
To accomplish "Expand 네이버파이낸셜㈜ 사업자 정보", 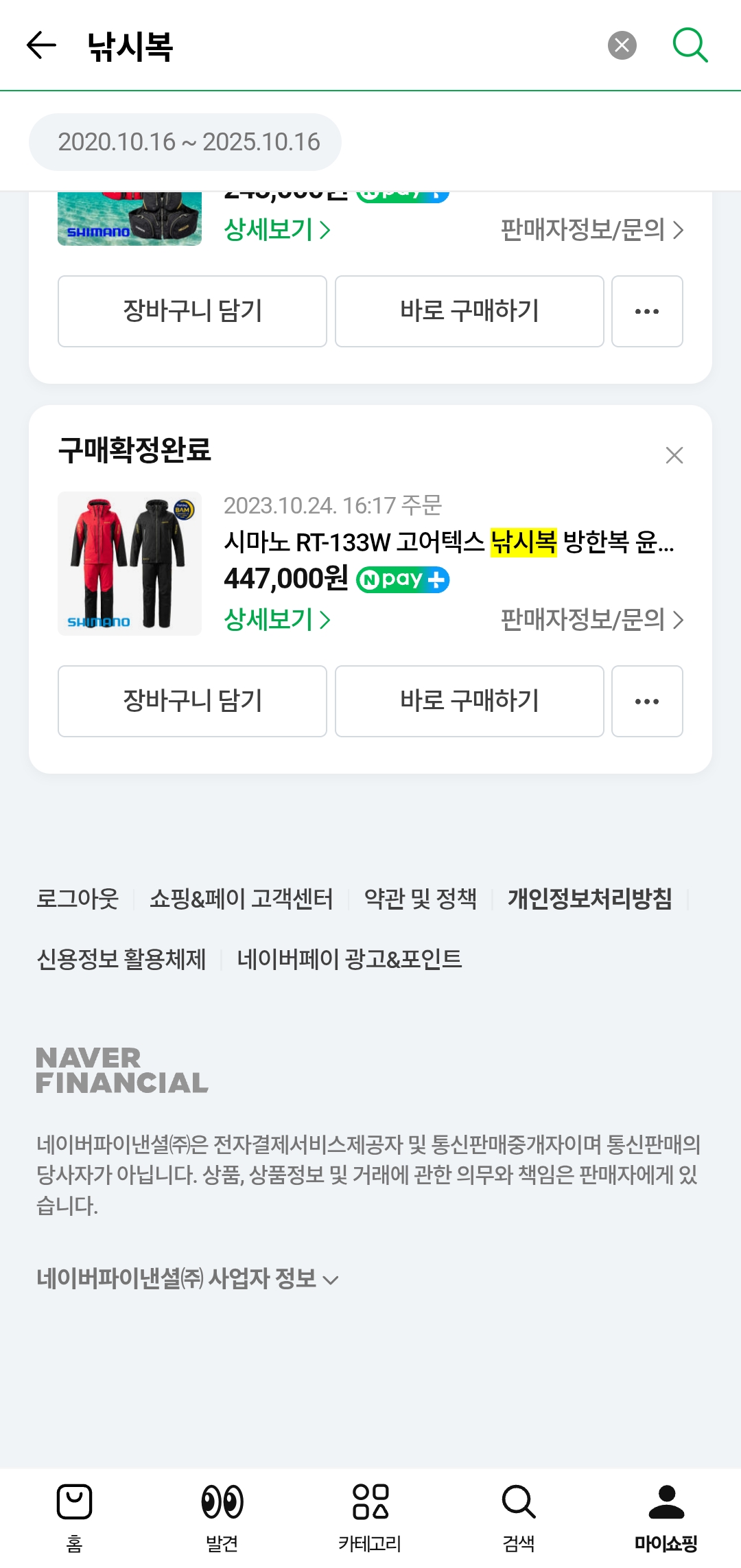I will click(187, 1279).
